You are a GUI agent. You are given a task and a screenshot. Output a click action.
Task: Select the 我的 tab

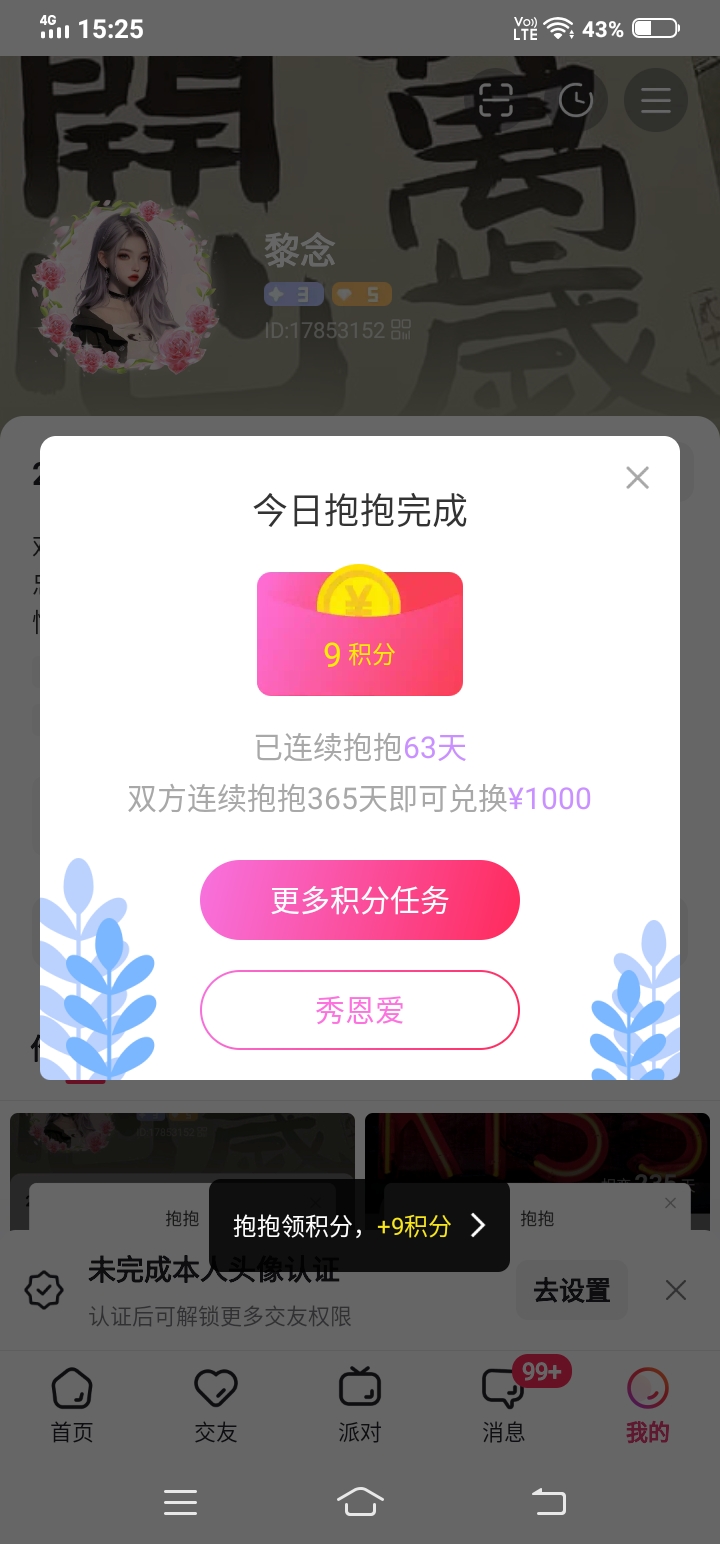tap(648, 1406)
